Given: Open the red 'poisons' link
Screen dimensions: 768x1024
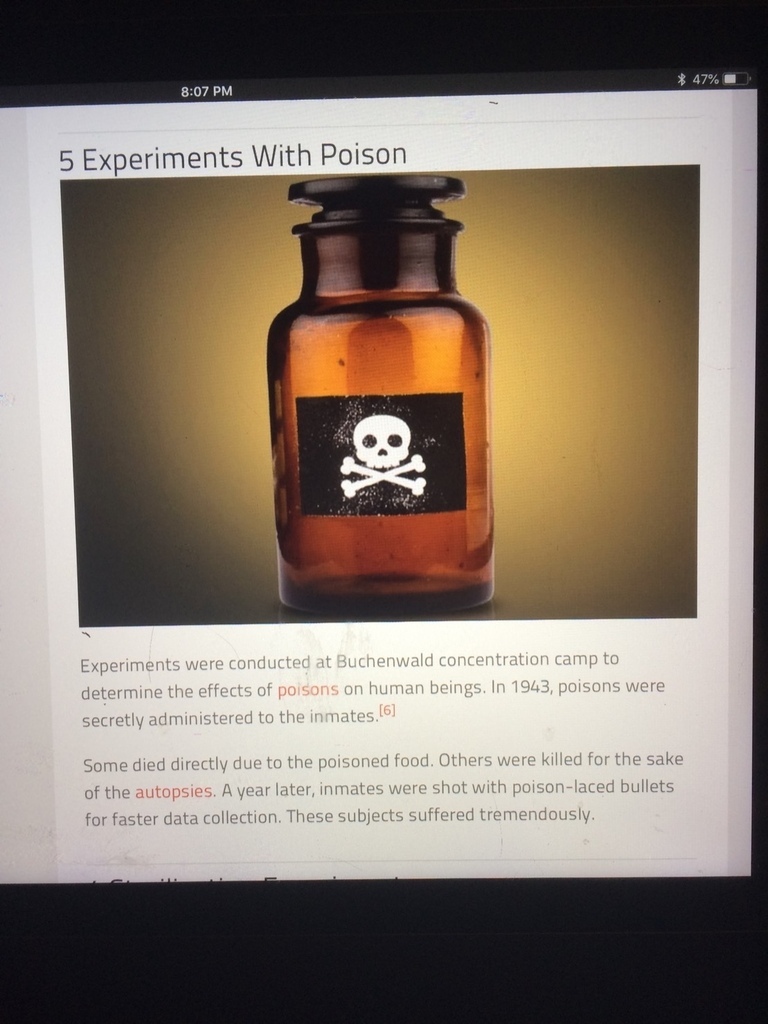Looking at the screenshot, I should click(x=308, y=690).
